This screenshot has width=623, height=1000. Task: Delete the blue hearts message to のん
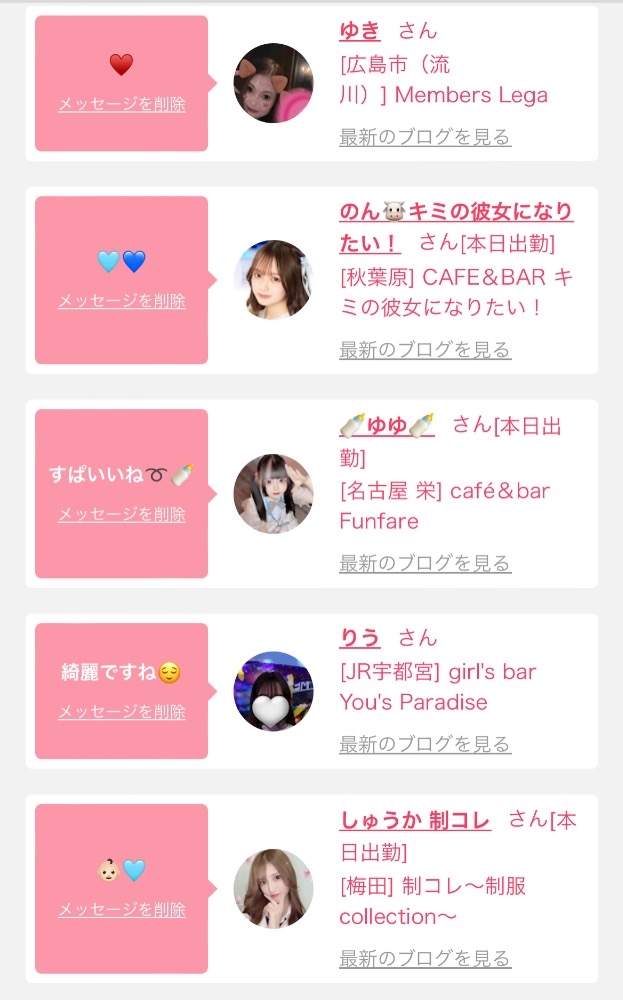point(121,301)
